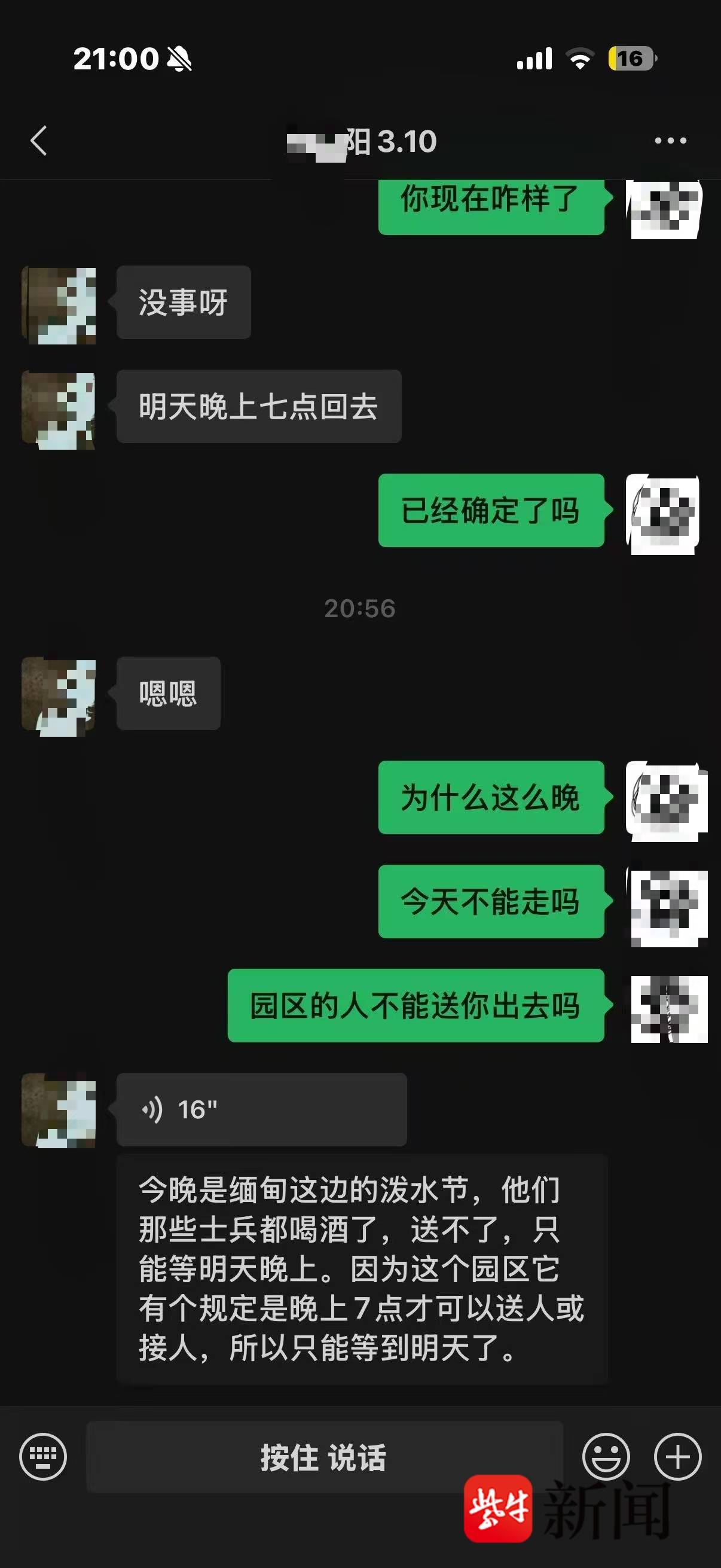Play the 16-second voice message
Screen dimensions: 721x1568
[x=262, y=1109]
